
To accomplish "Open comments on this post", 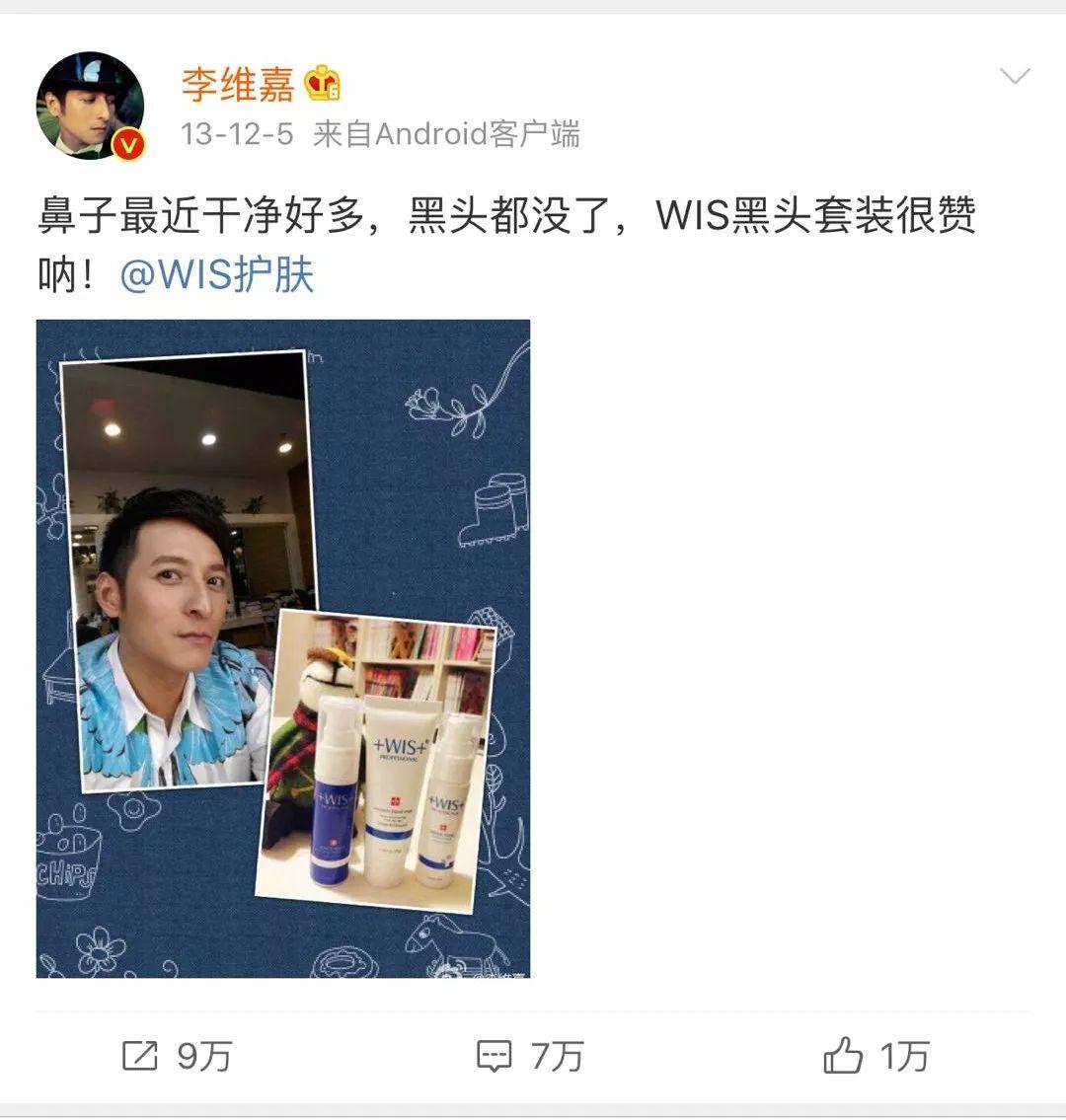I will coord(529,1056).
